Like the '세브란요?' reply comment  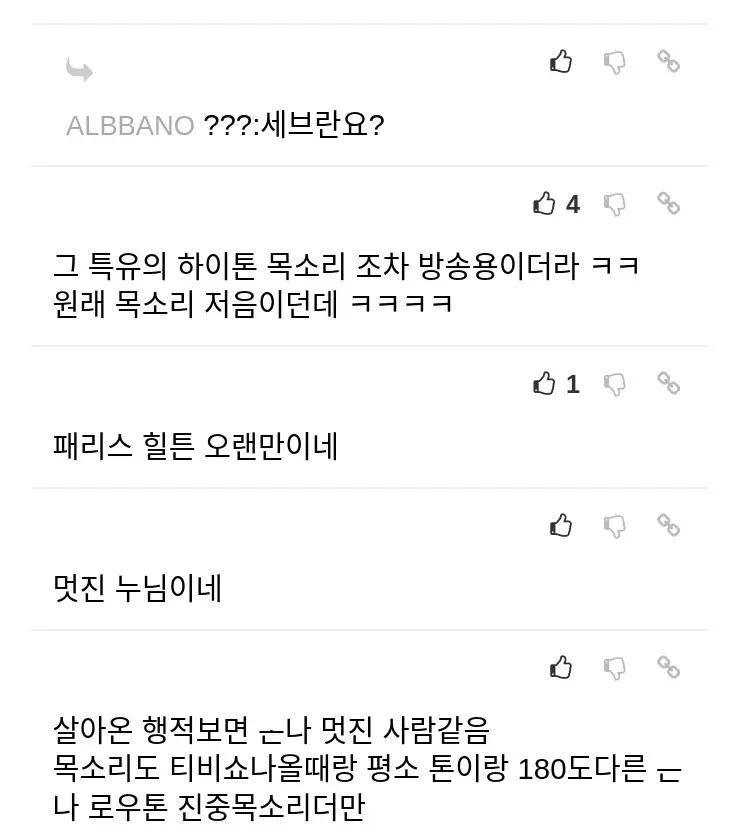(x=561, y=62)
